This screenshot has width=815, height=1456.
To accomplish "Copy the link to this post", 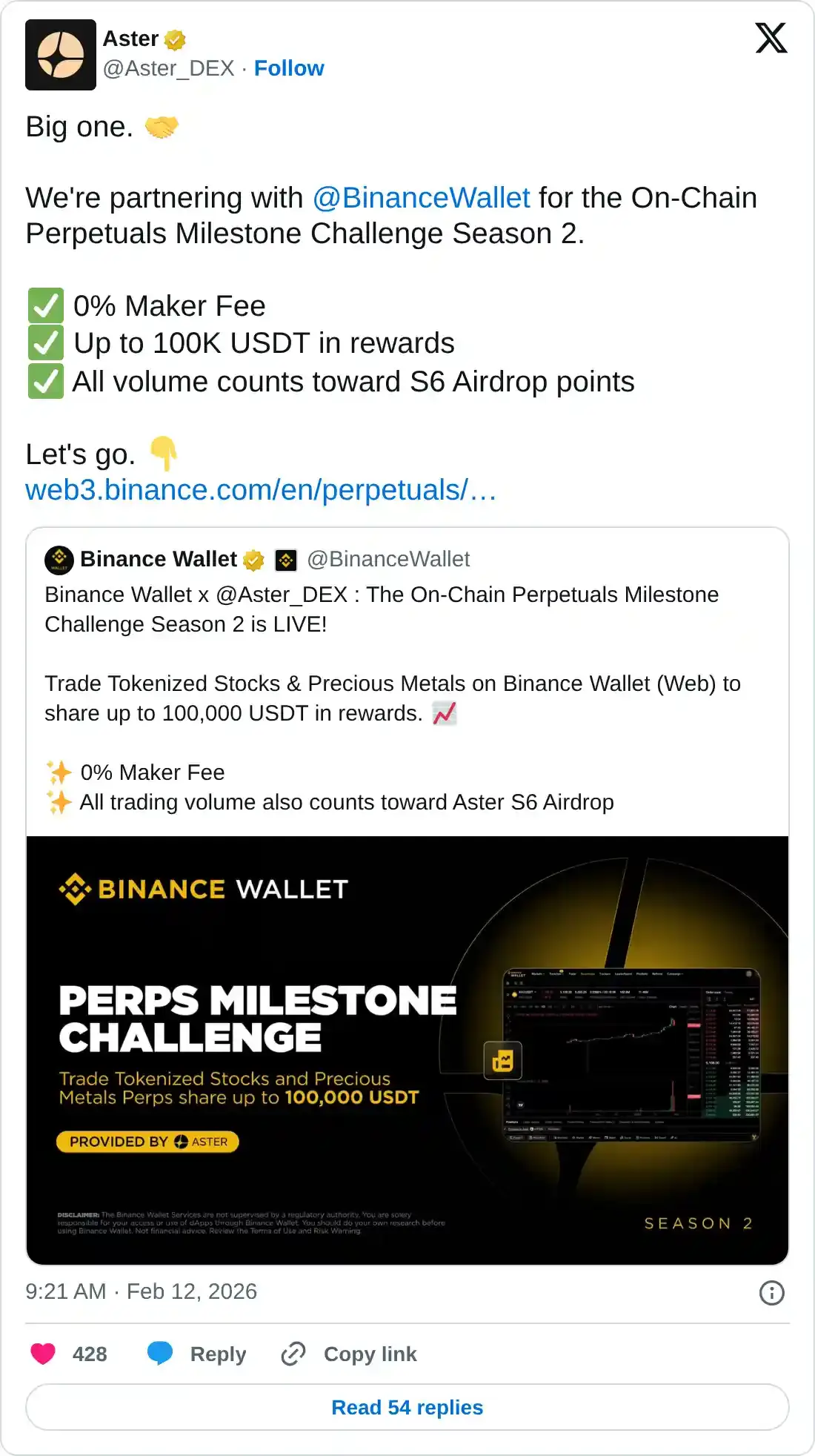I will click(349, 1354).
